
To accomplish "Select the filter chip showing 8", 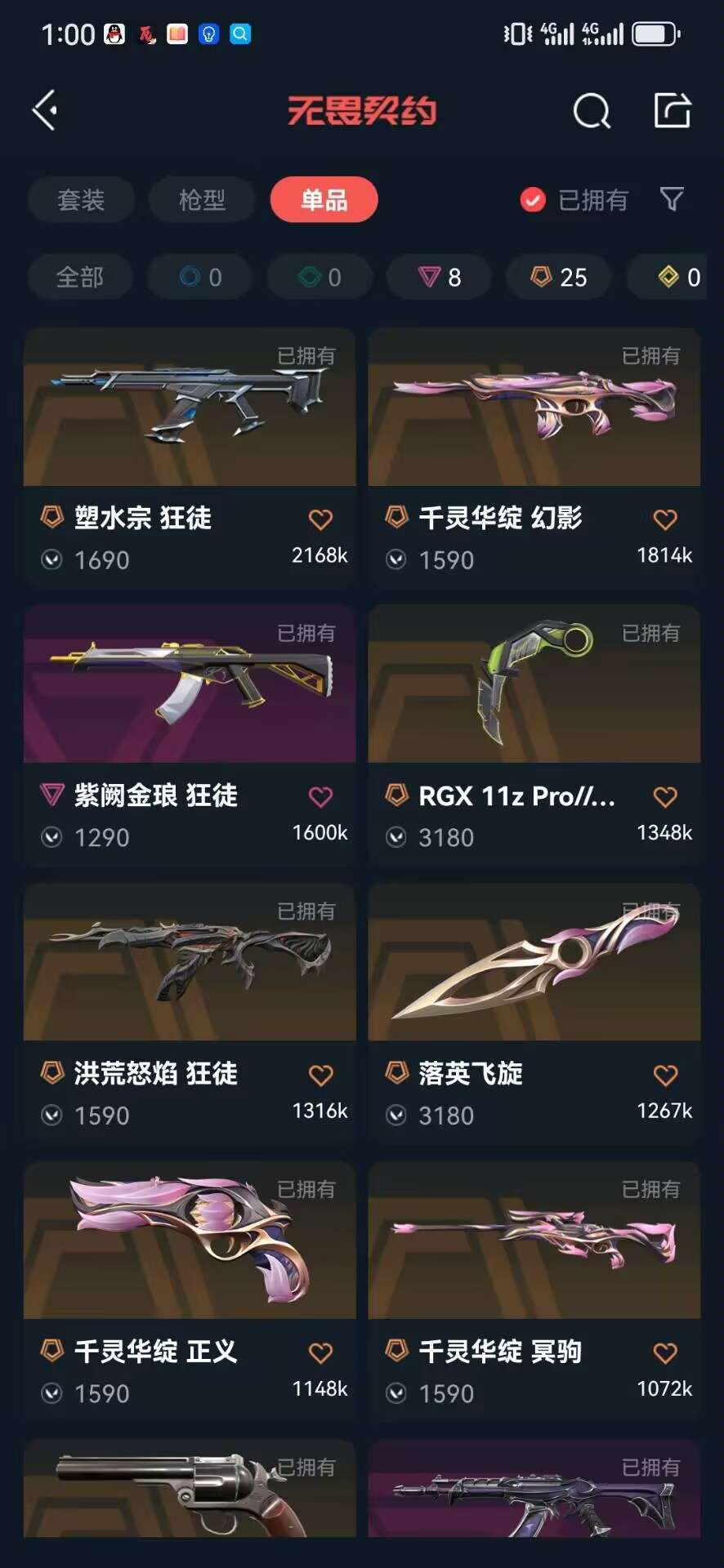I will coord(439,277).
